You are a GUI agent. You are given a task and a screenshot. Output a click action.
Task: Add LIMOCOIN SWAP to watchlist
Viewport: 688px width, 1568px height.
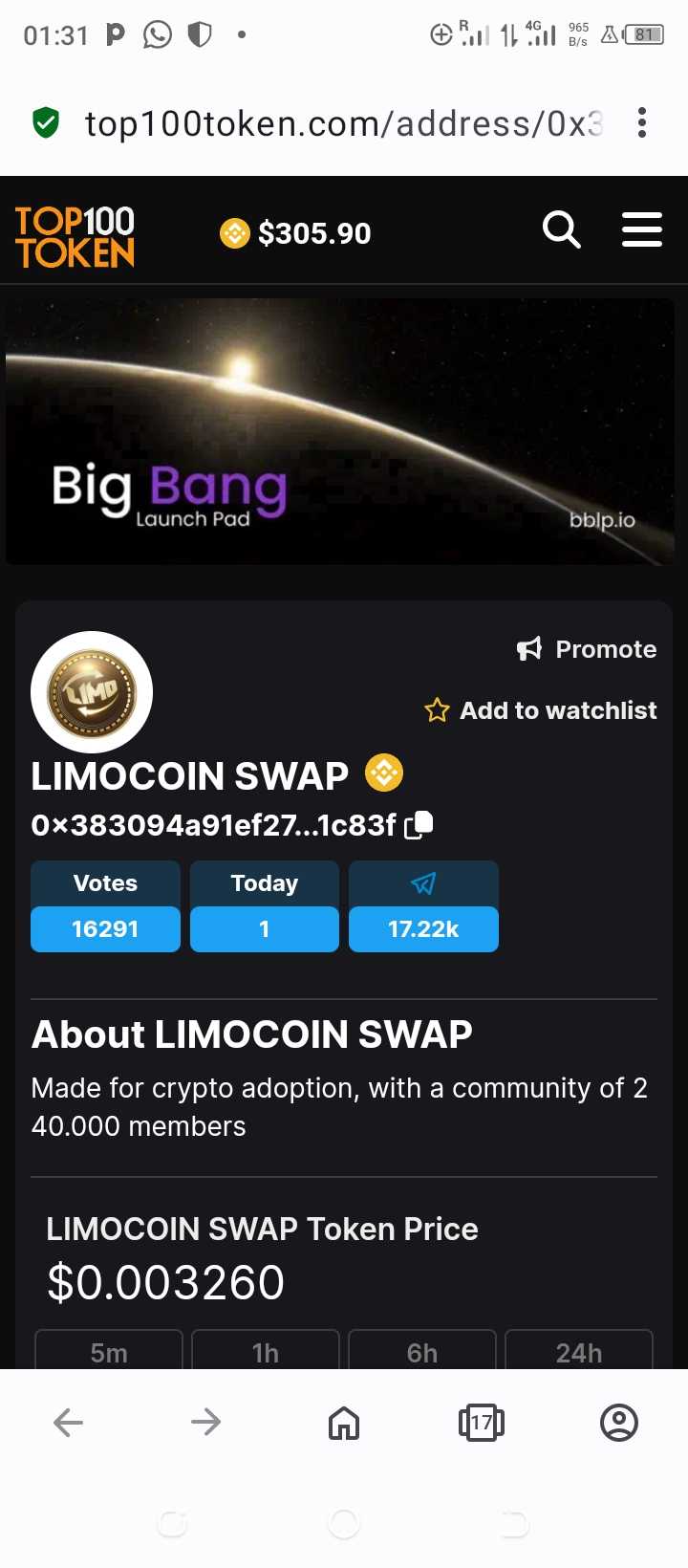[x=541, y=710]
